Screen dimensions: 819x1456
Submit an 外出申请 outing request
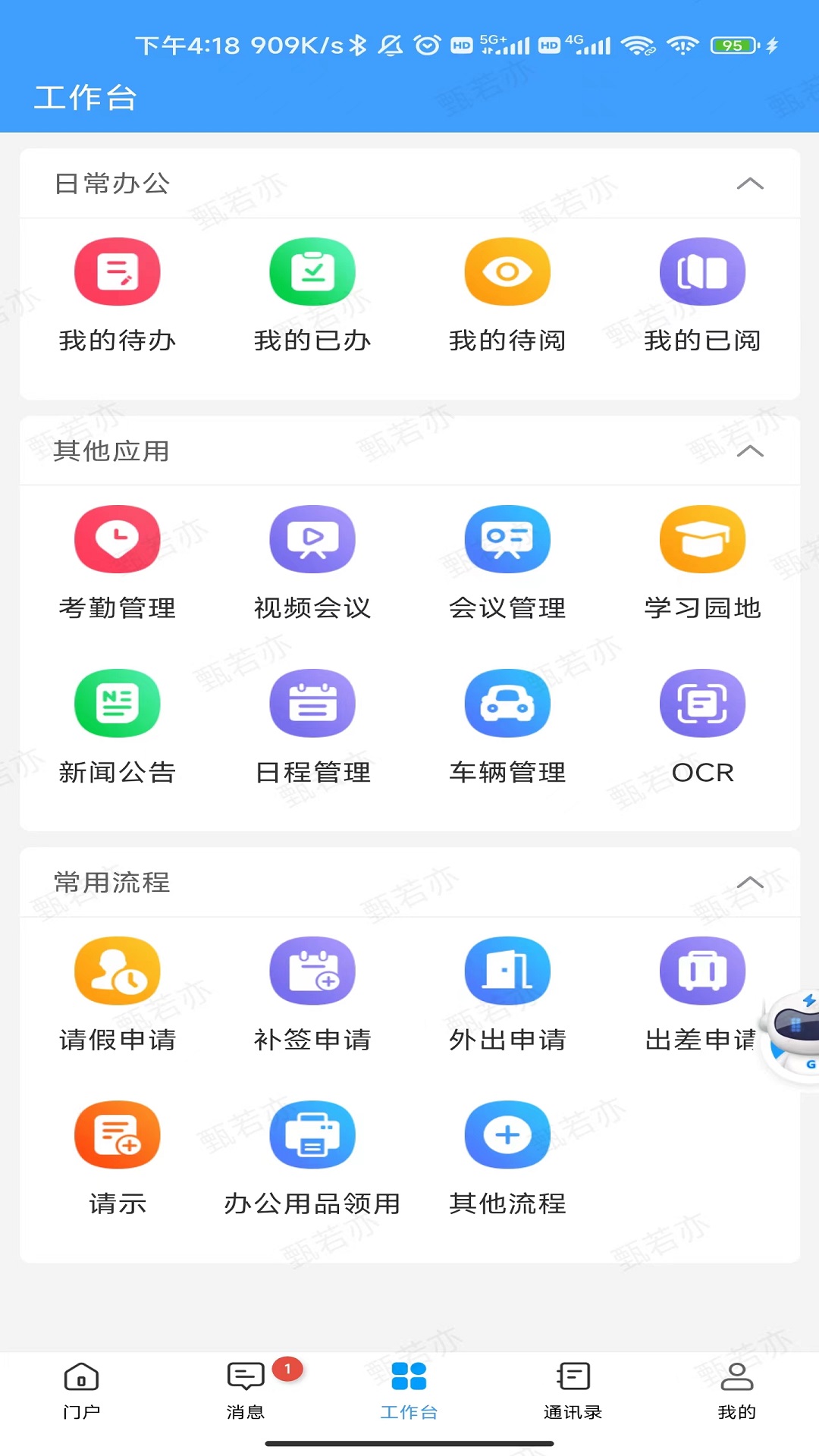tap(507, 993)
